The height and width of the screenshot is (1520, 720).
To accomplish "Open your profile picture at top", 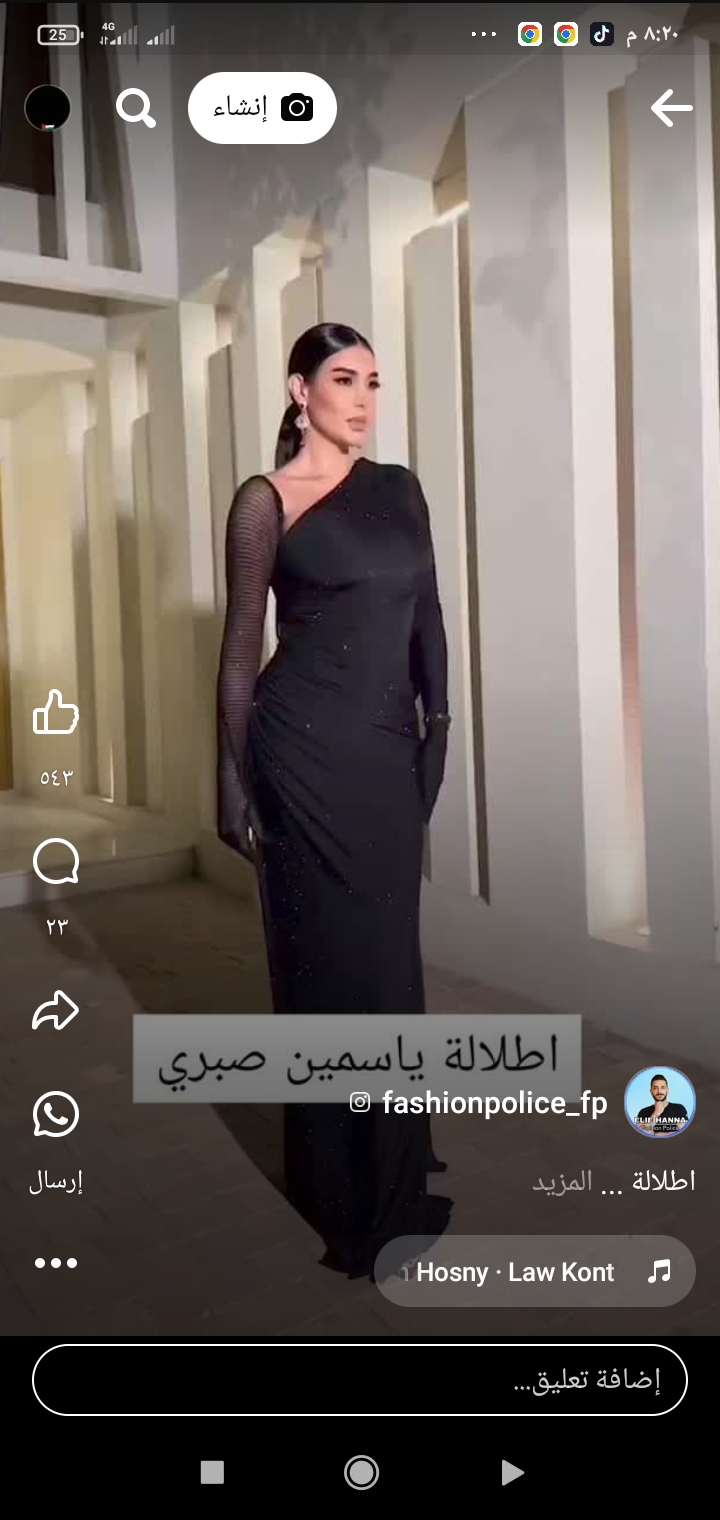I will point(48,108).
